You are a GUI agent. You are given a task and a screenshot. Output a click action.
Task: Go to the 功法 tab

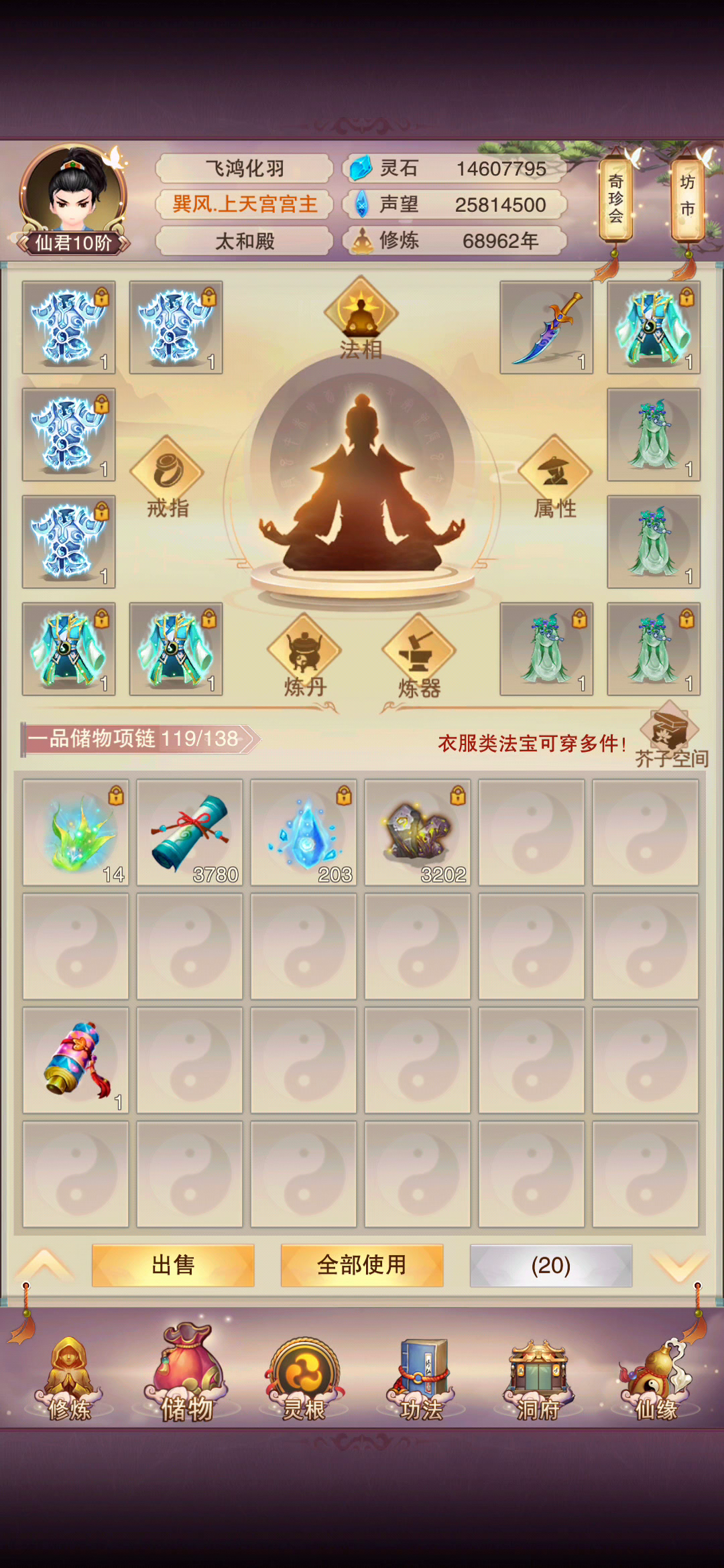(x=422, y=1382)
